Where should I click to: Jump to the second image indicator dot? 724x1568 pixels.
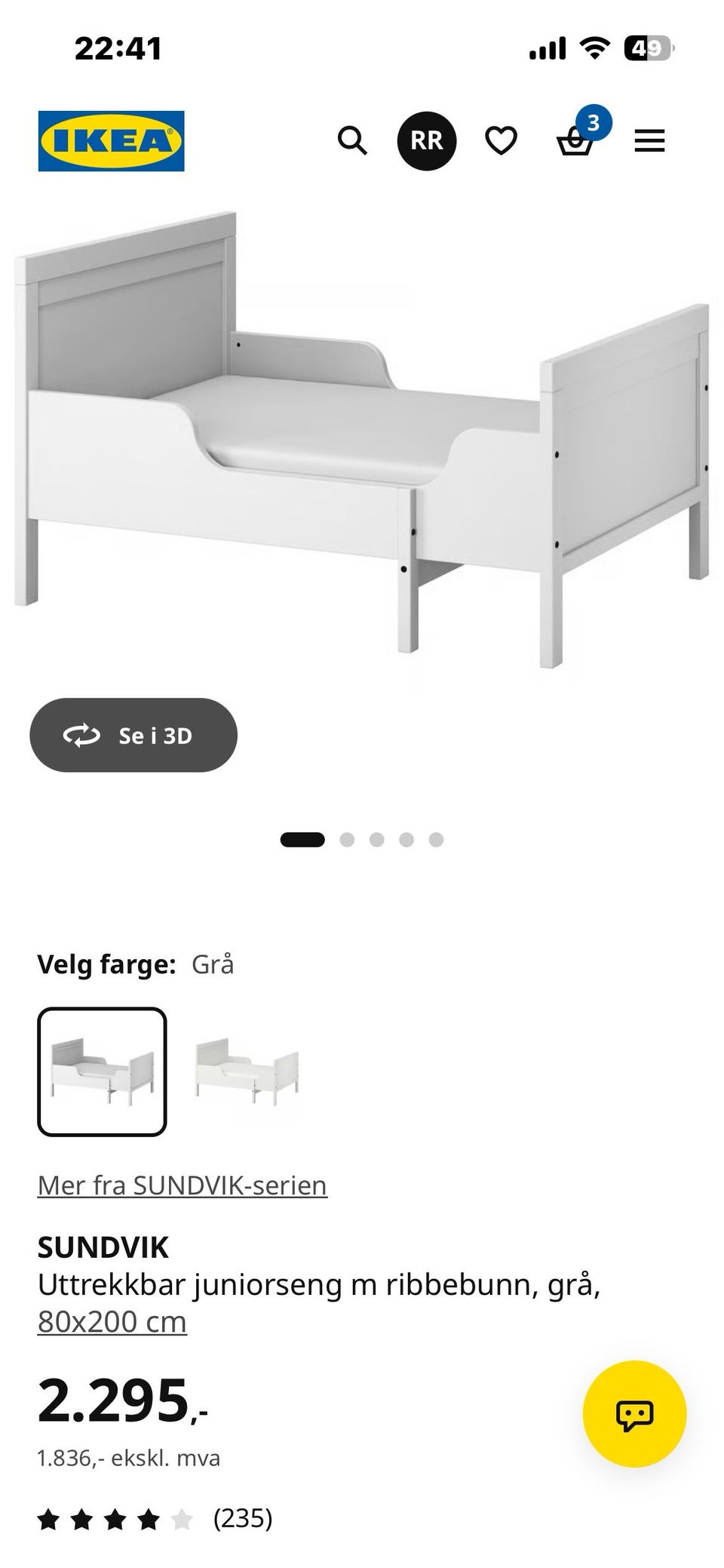(347, 840)
